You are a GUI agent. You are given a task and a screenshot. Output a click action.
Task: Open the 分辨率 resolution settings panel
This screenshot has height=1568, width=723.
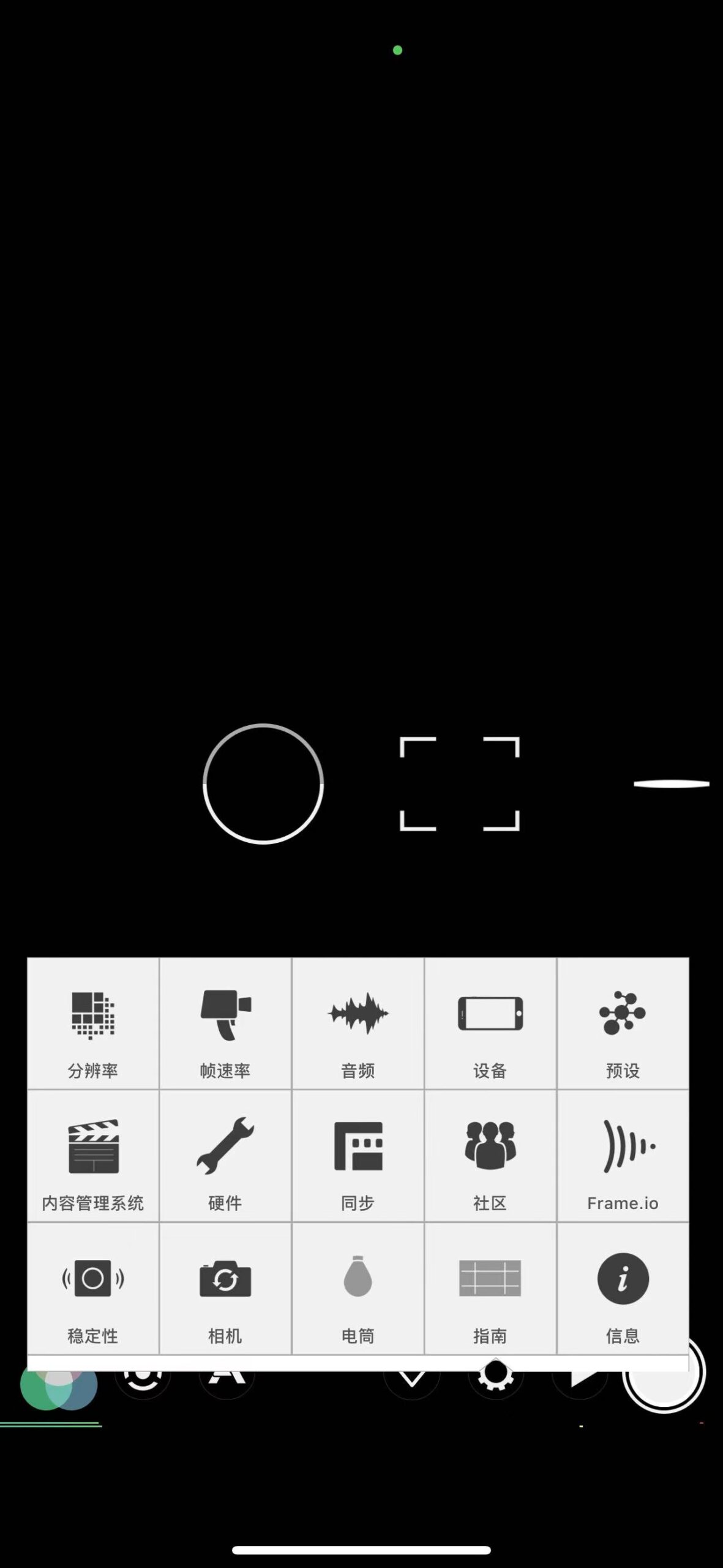click(92, 1029)
